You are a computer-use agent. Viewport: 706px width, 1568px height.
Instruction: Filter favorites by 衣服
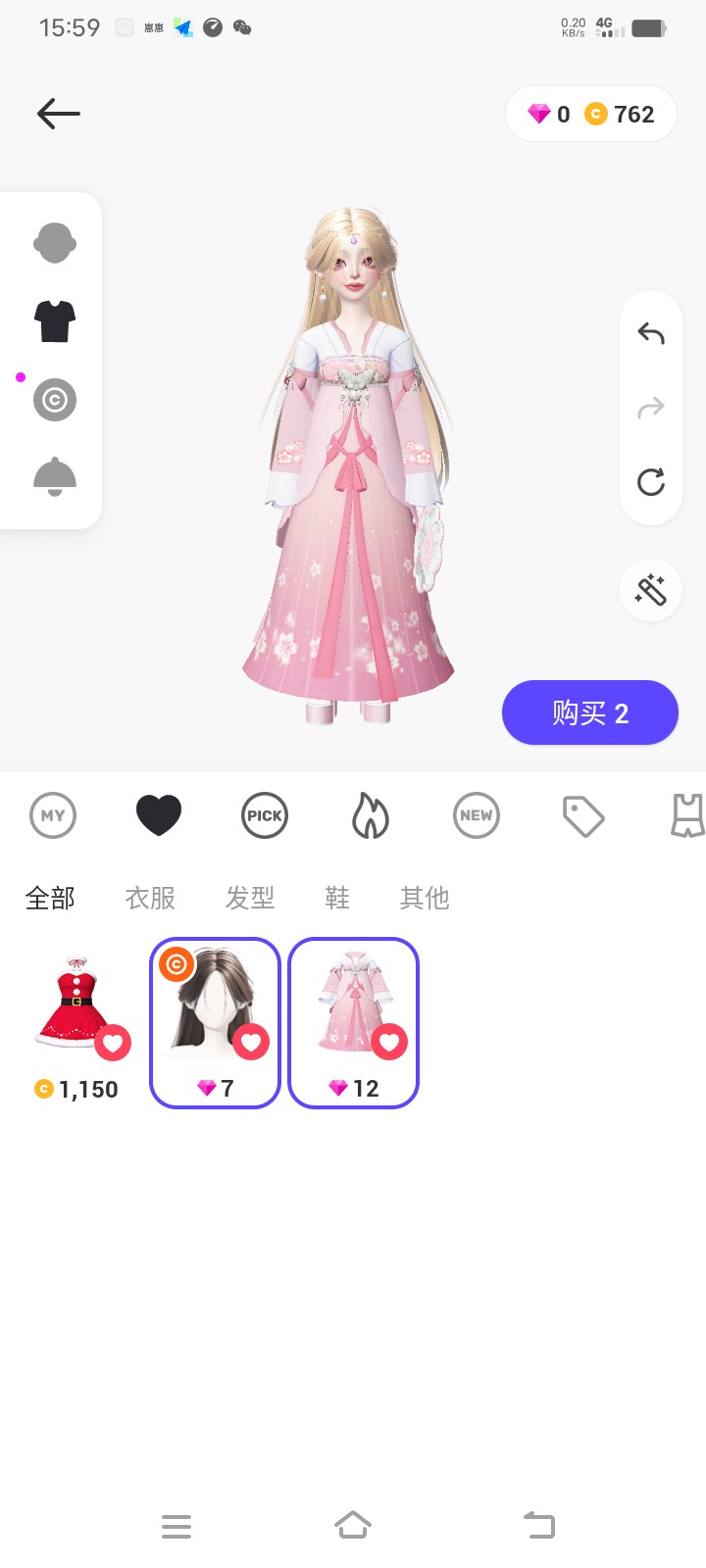click(150, 898)
